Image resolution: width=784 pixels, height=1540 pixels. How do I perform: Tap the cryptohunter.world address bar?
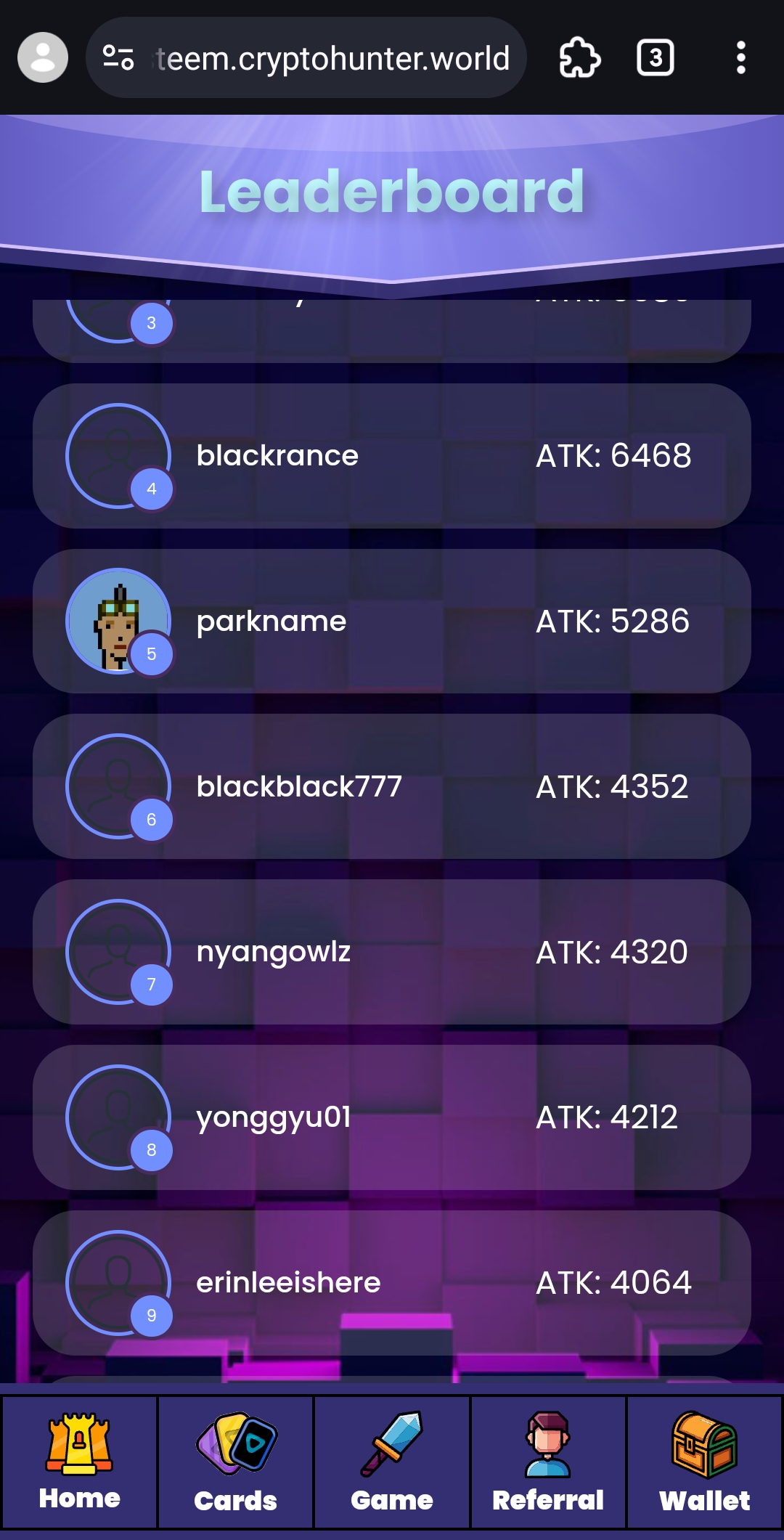click(332, 58)
